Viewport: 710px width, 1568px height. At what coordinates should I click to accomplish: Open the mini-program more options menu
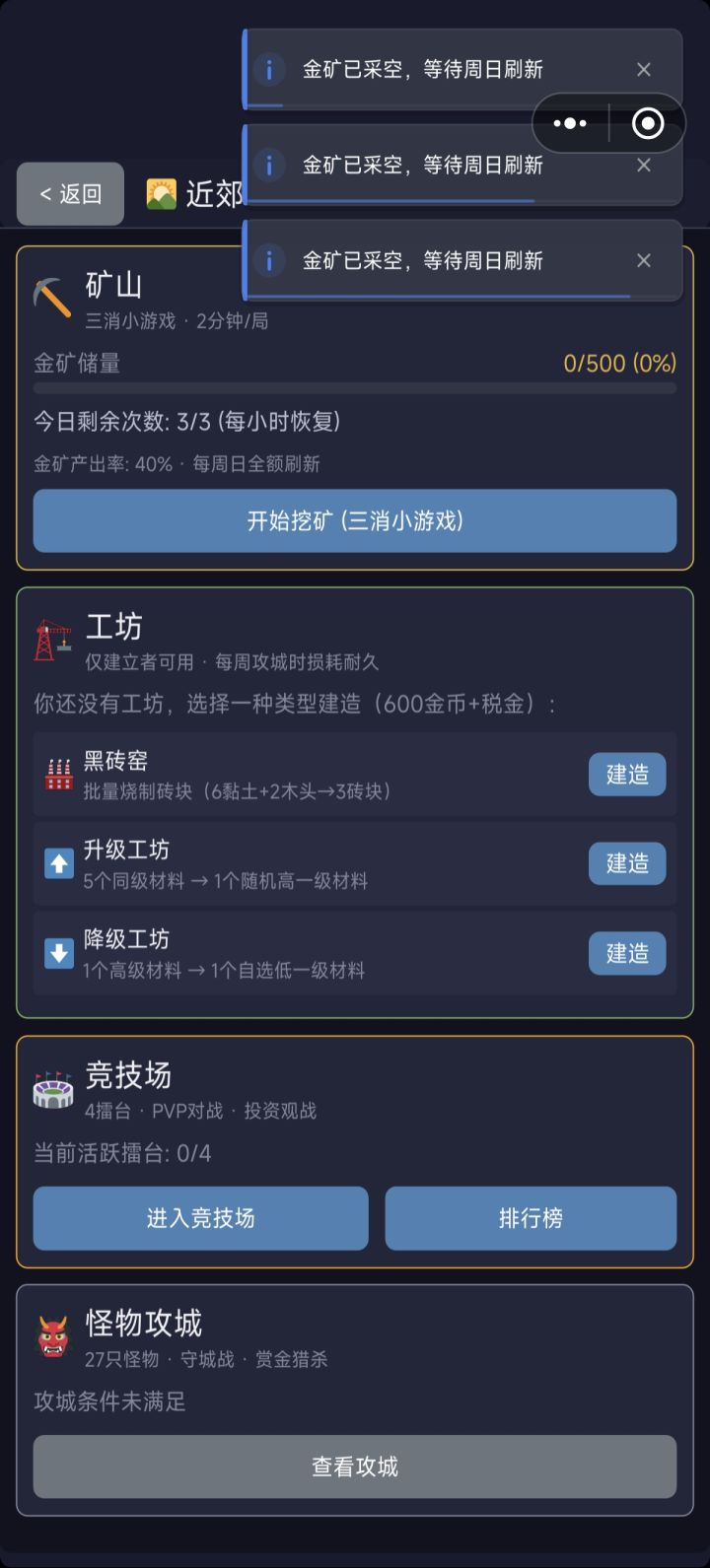tap(570, 124)
